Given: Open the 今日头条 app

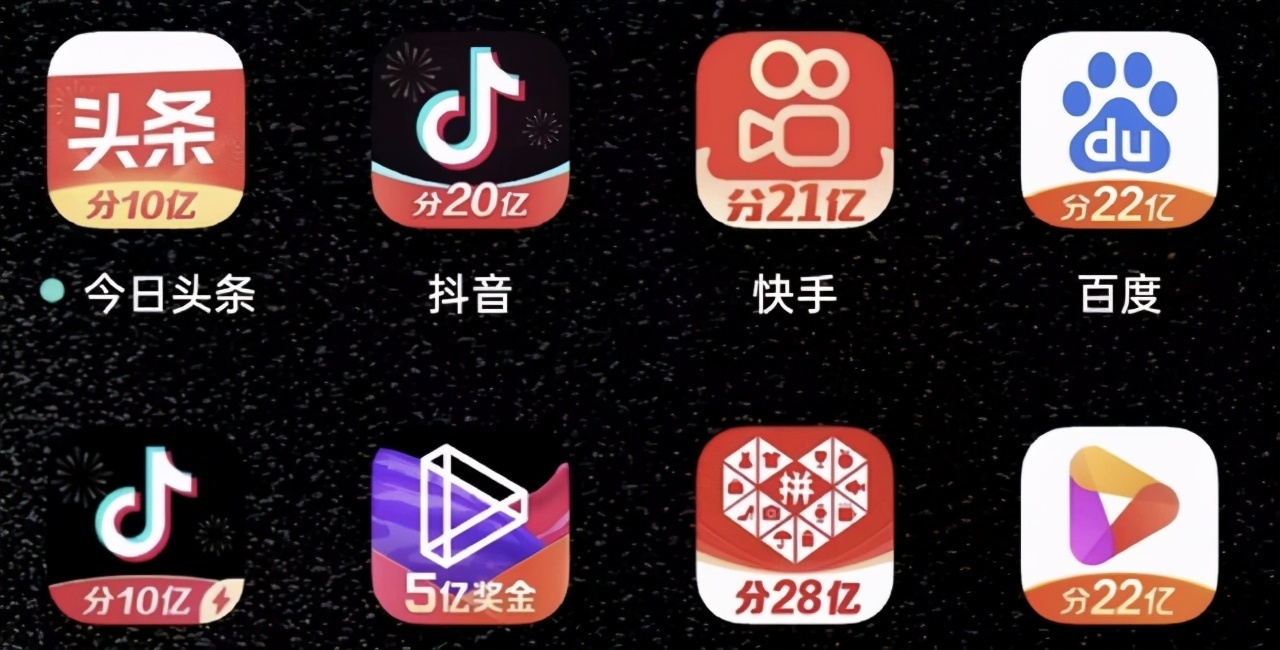Looking at the screenshot, I should (x=146, y=130).
